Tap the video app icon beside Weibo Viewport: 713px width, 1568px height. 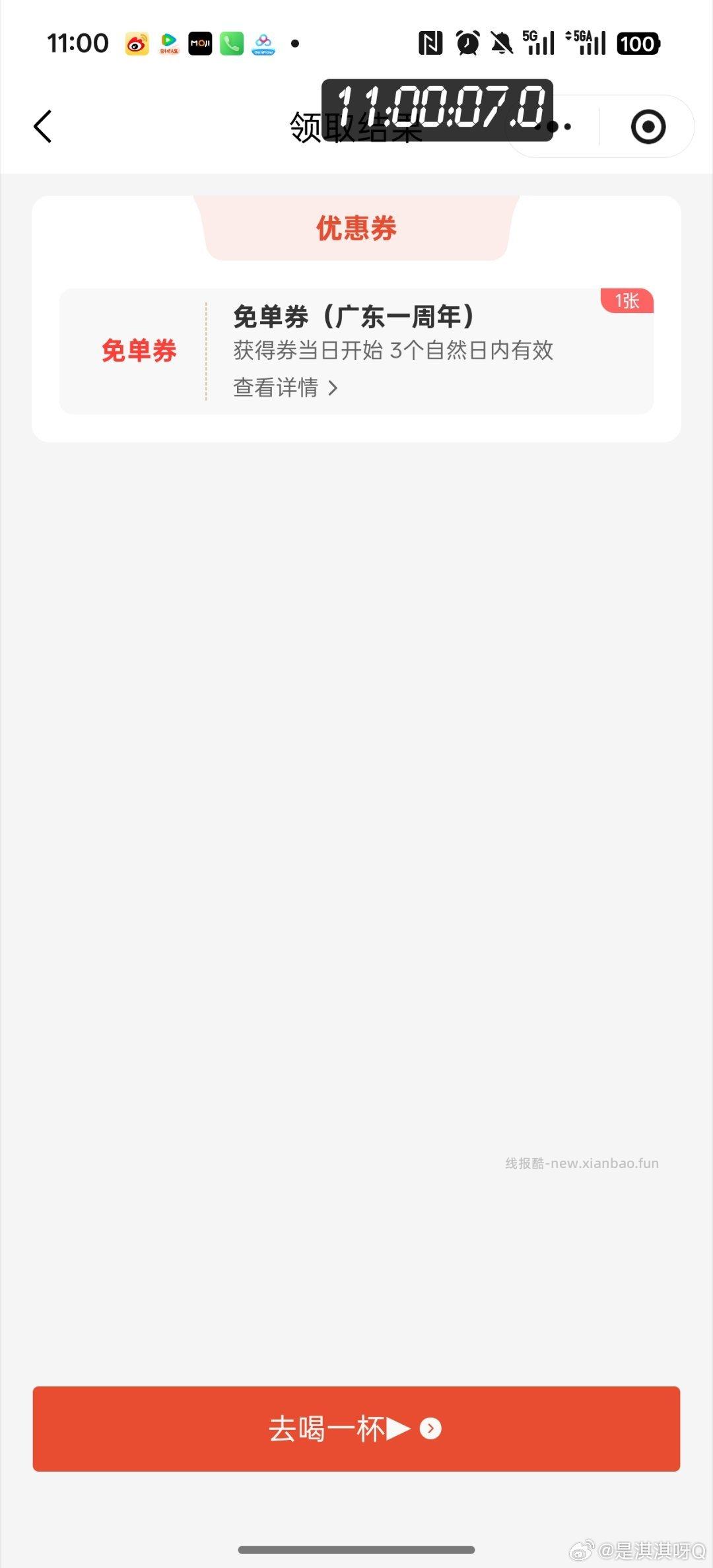tap(168, 42)
